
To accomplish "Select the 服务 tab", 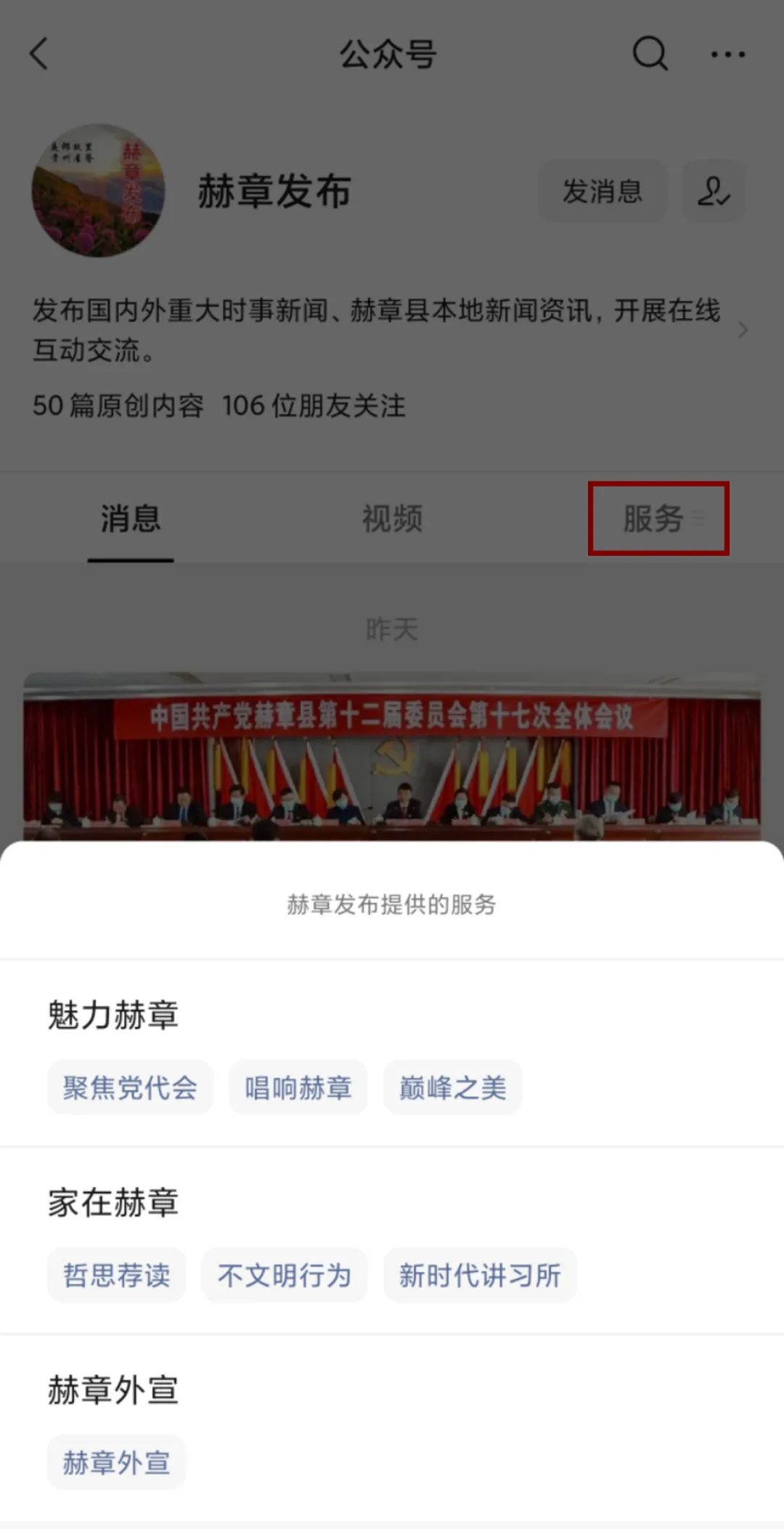I will [658, 519].
